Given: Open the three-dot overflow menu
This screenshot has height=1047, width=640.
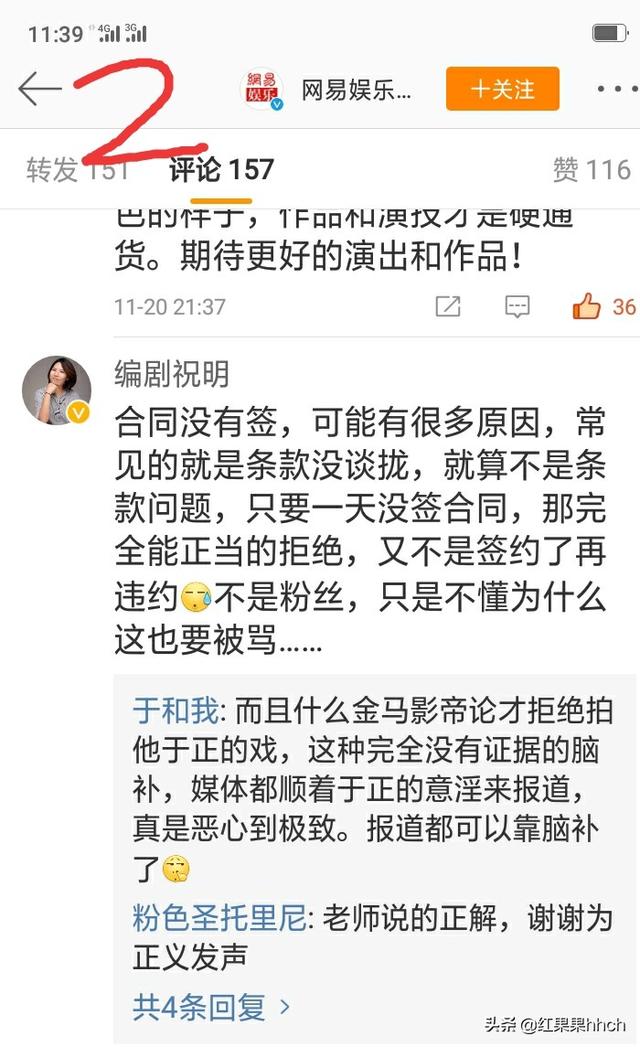Looking at the screenshot, I should (615, 89).
